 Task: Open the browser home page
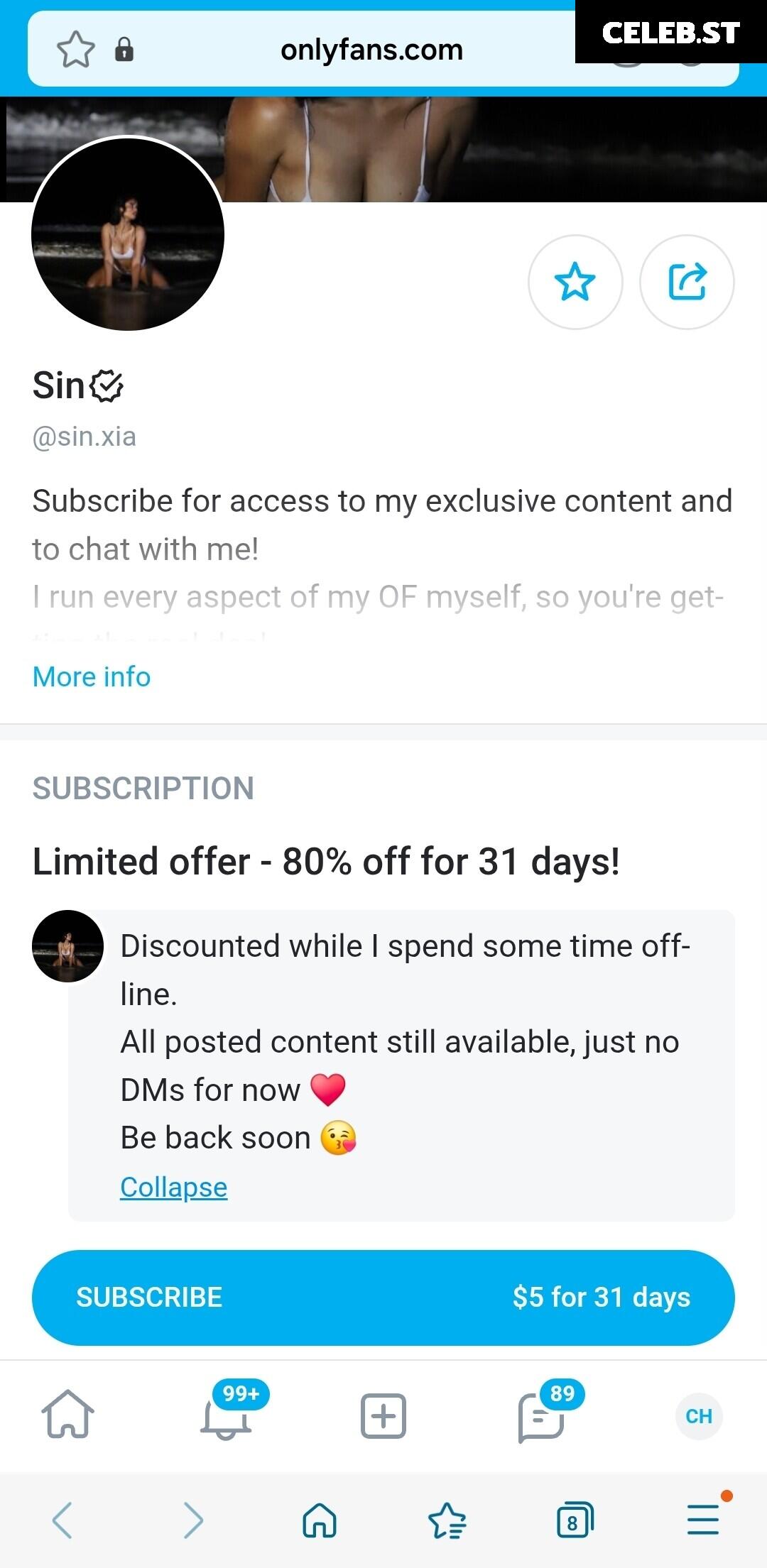click(x=320, y=1520)
